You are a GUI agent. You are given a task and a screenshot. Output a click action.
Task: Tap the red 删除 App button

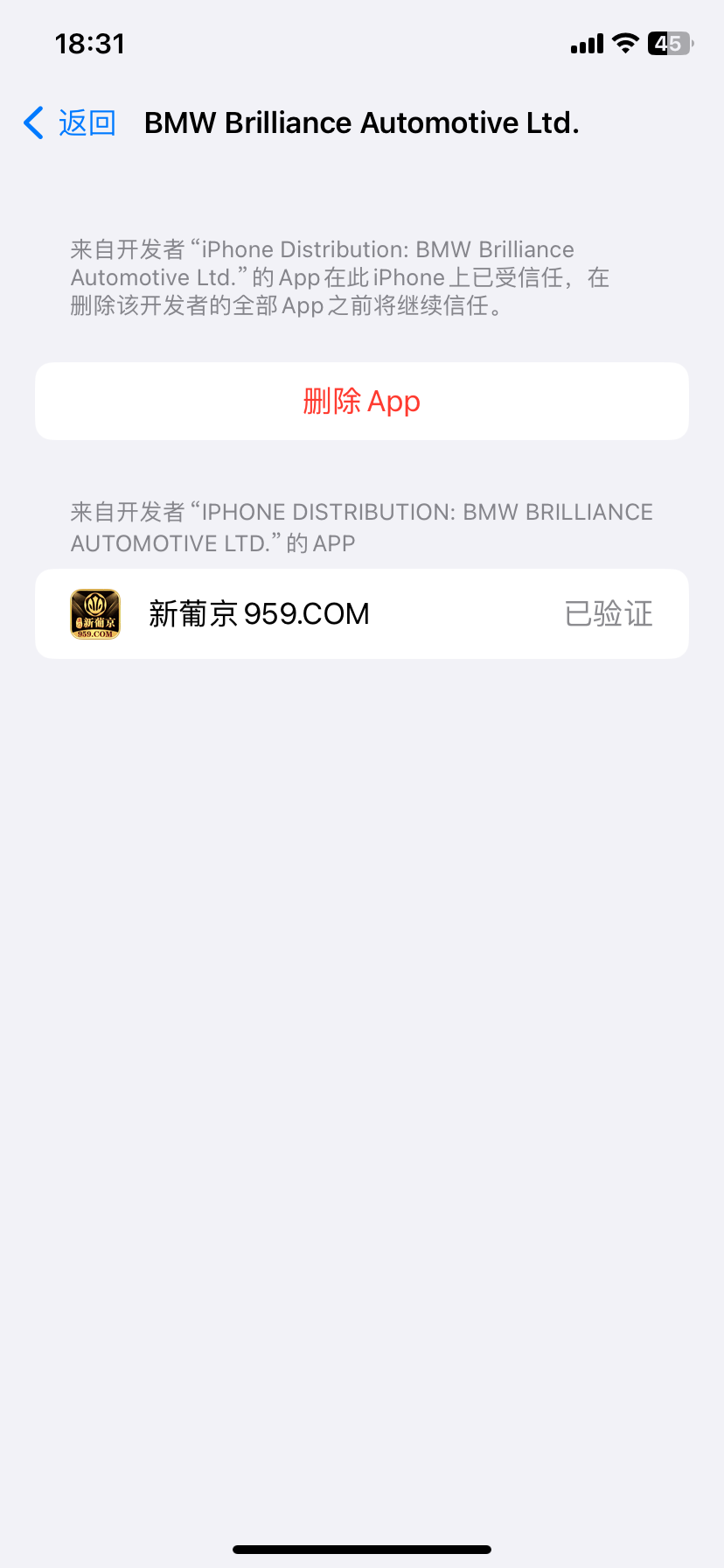tap(362, 402)
